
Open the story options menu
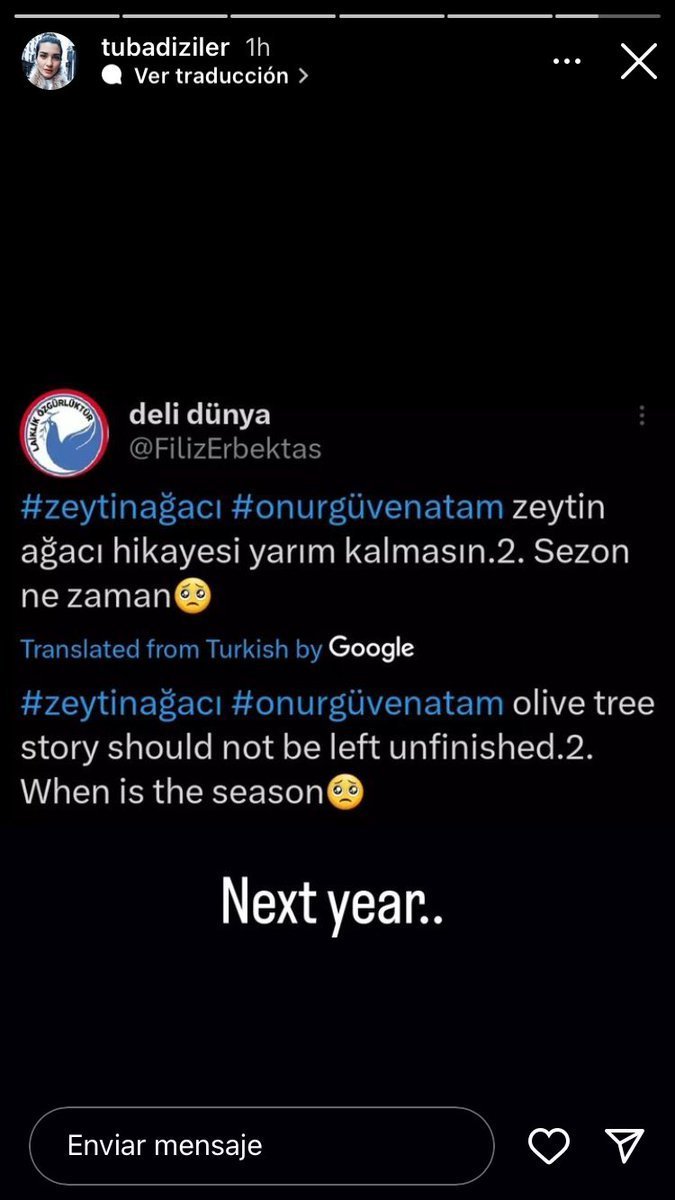567,61
